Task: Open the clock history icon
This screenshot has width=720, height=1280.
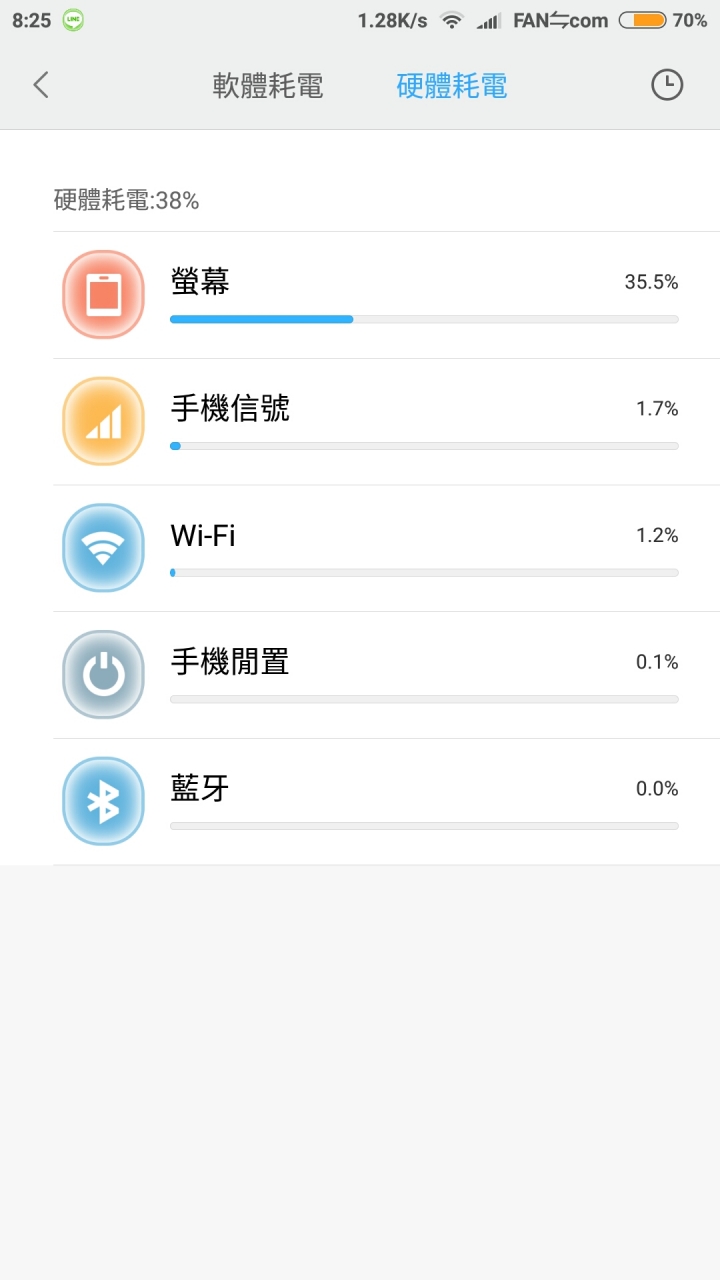Action: coord(667,85)
